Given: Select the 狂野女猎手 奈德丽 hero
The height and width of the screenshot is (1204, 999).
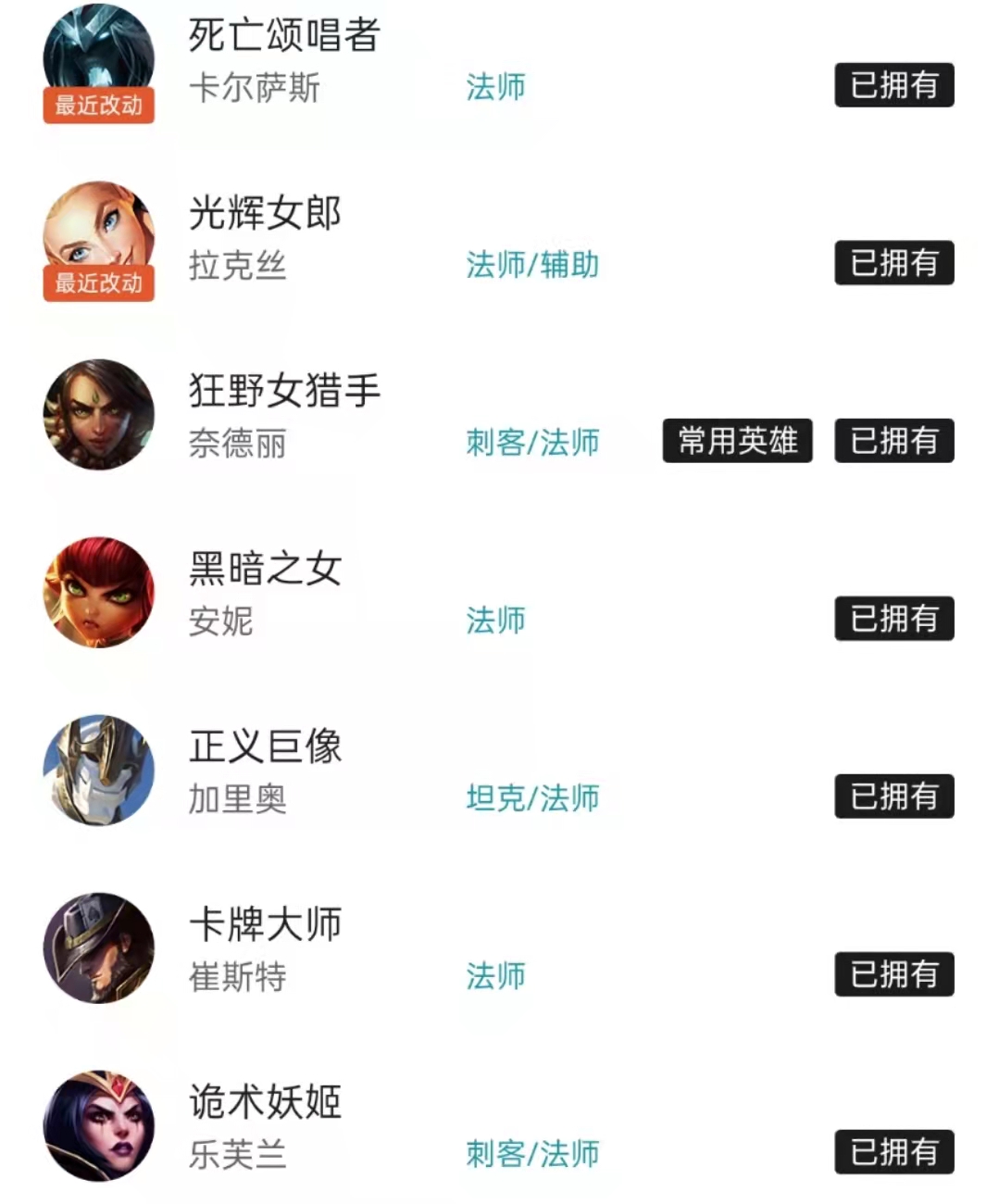Looking at the screenshot, I should point(283,417).
